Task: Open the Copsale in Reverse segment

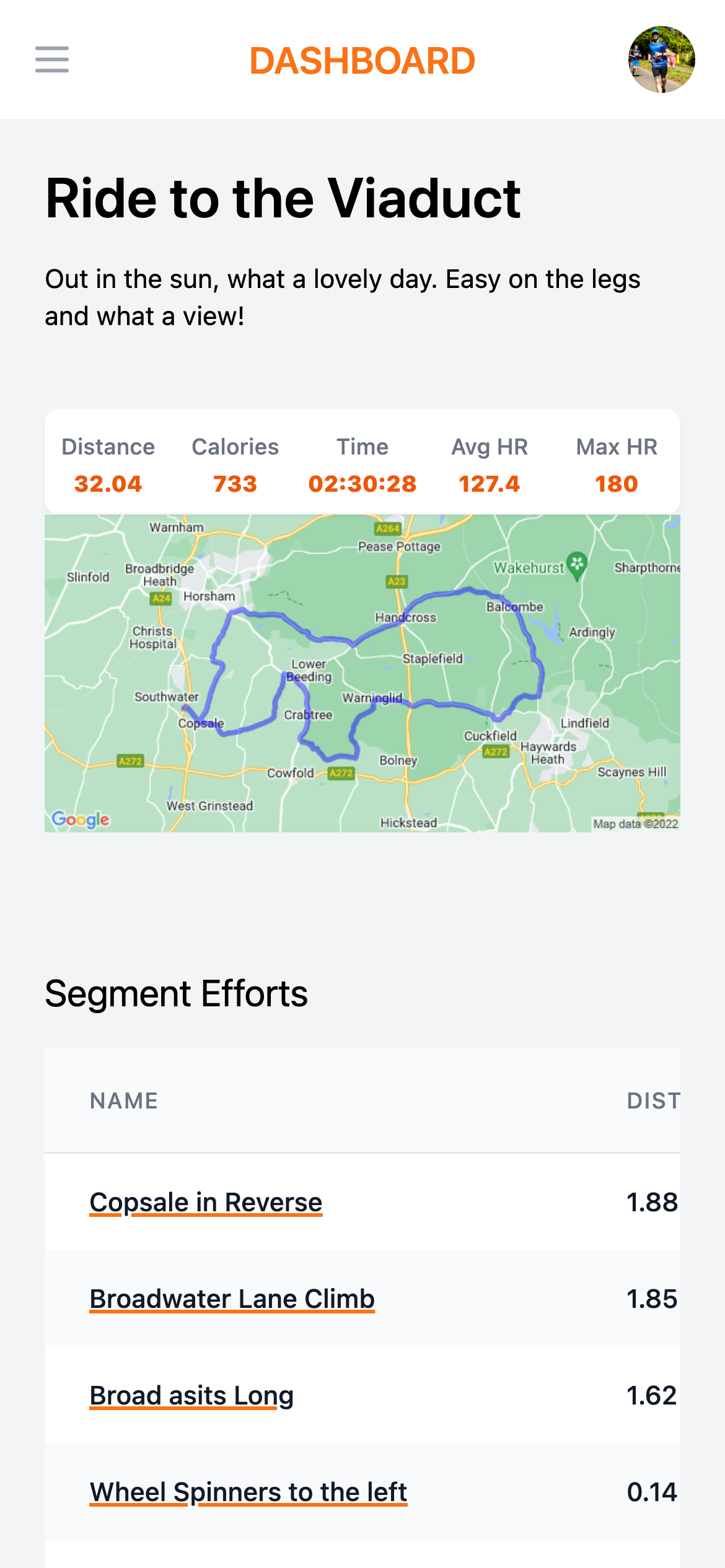Action: coord(205,1202)
